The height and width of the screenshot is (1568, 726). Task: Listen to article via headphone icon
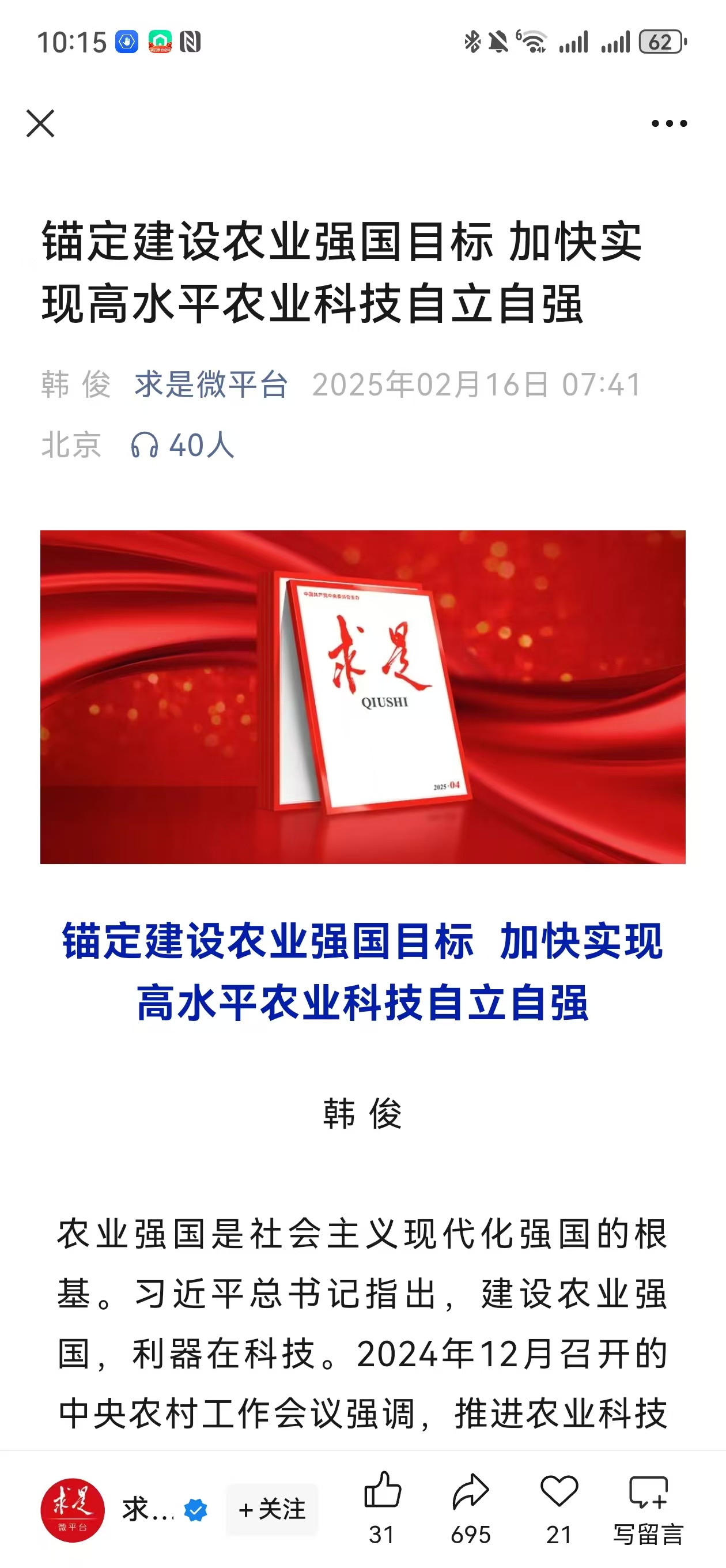pyautogui.click(x=145, y=445)
